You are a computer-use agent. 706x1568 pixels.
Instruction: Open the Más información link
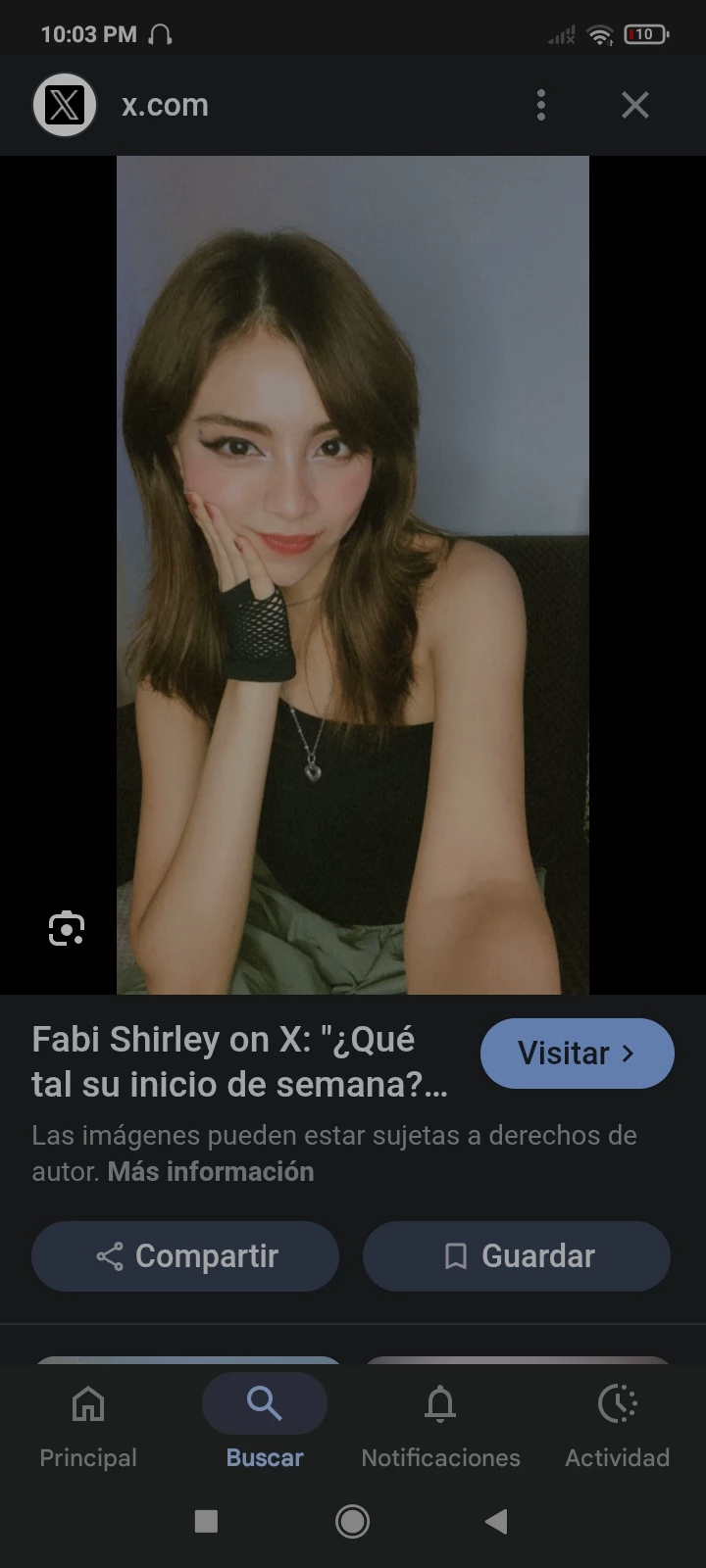211,1172
